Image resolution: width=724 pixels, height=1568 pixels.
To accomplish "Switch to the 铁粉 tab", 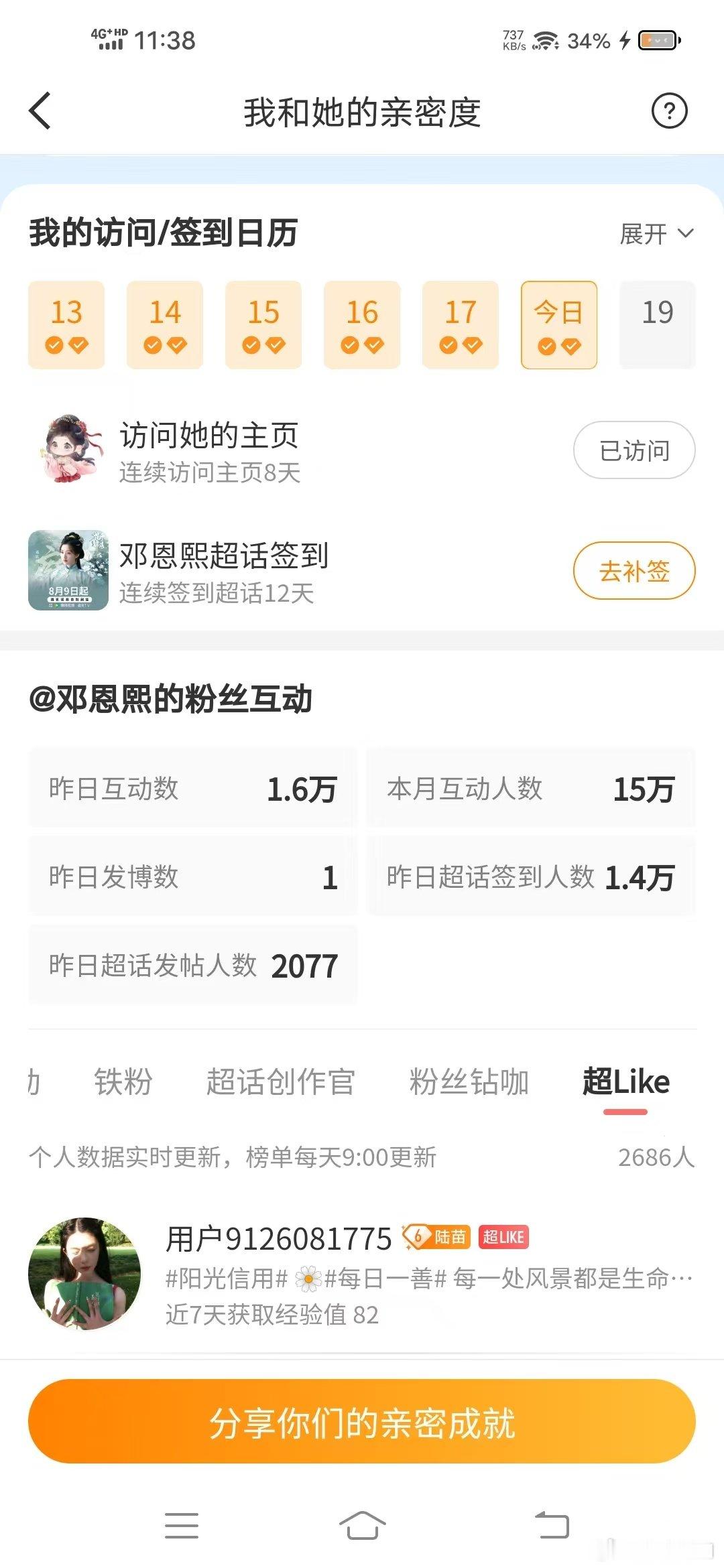I will (x=123, y=1082).
